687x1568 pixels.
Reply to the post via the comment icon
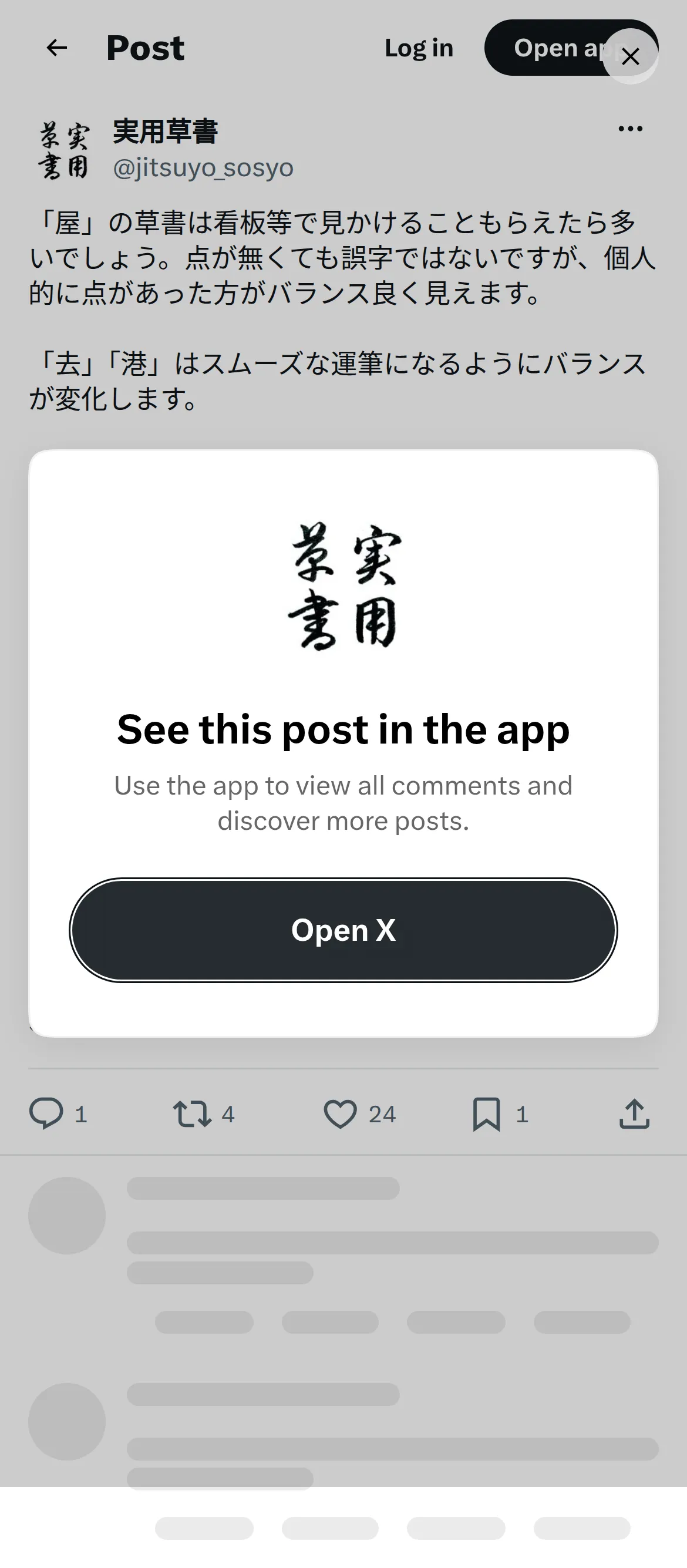(x=46, y=1113)
